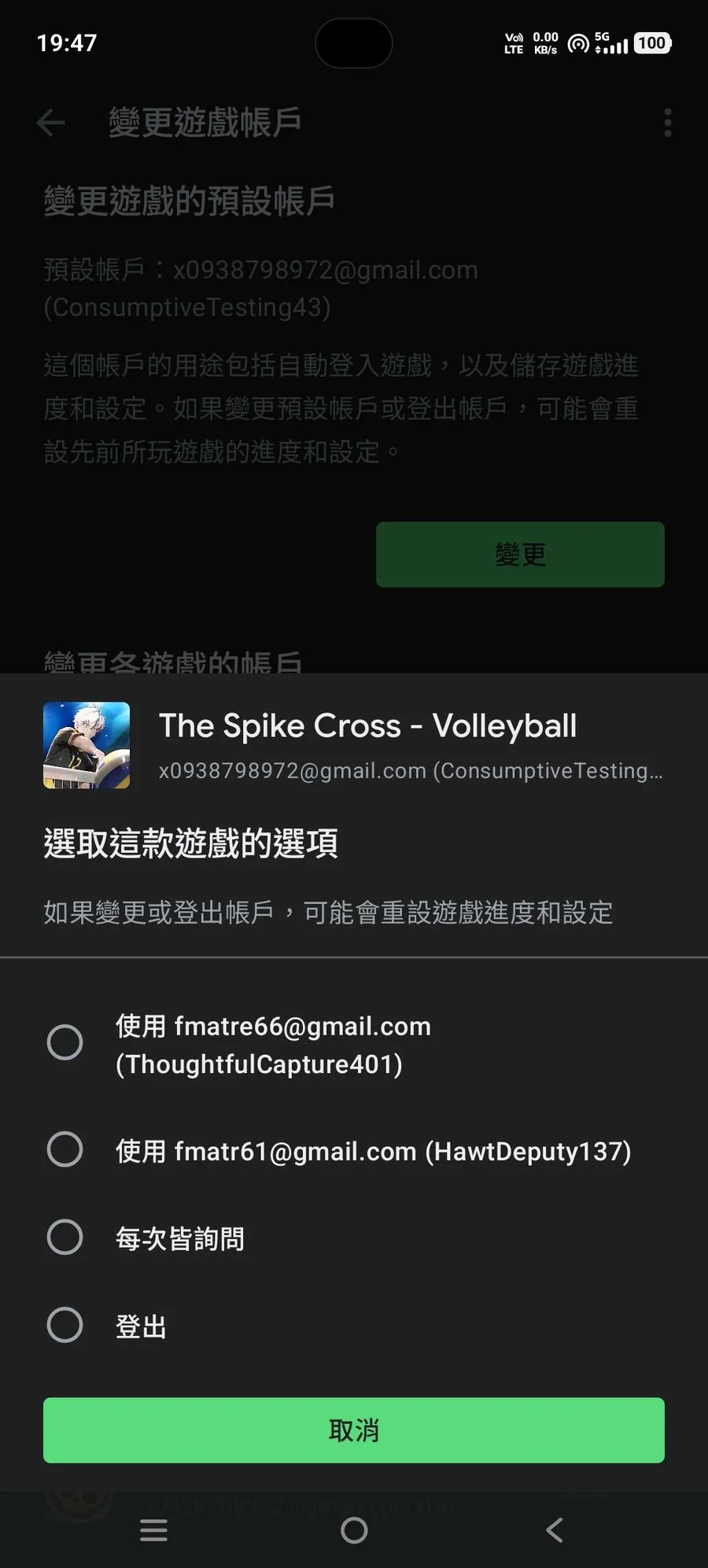708x1568 pixels.
Task: Go back with the system back button
Action: pos(555,1529)
